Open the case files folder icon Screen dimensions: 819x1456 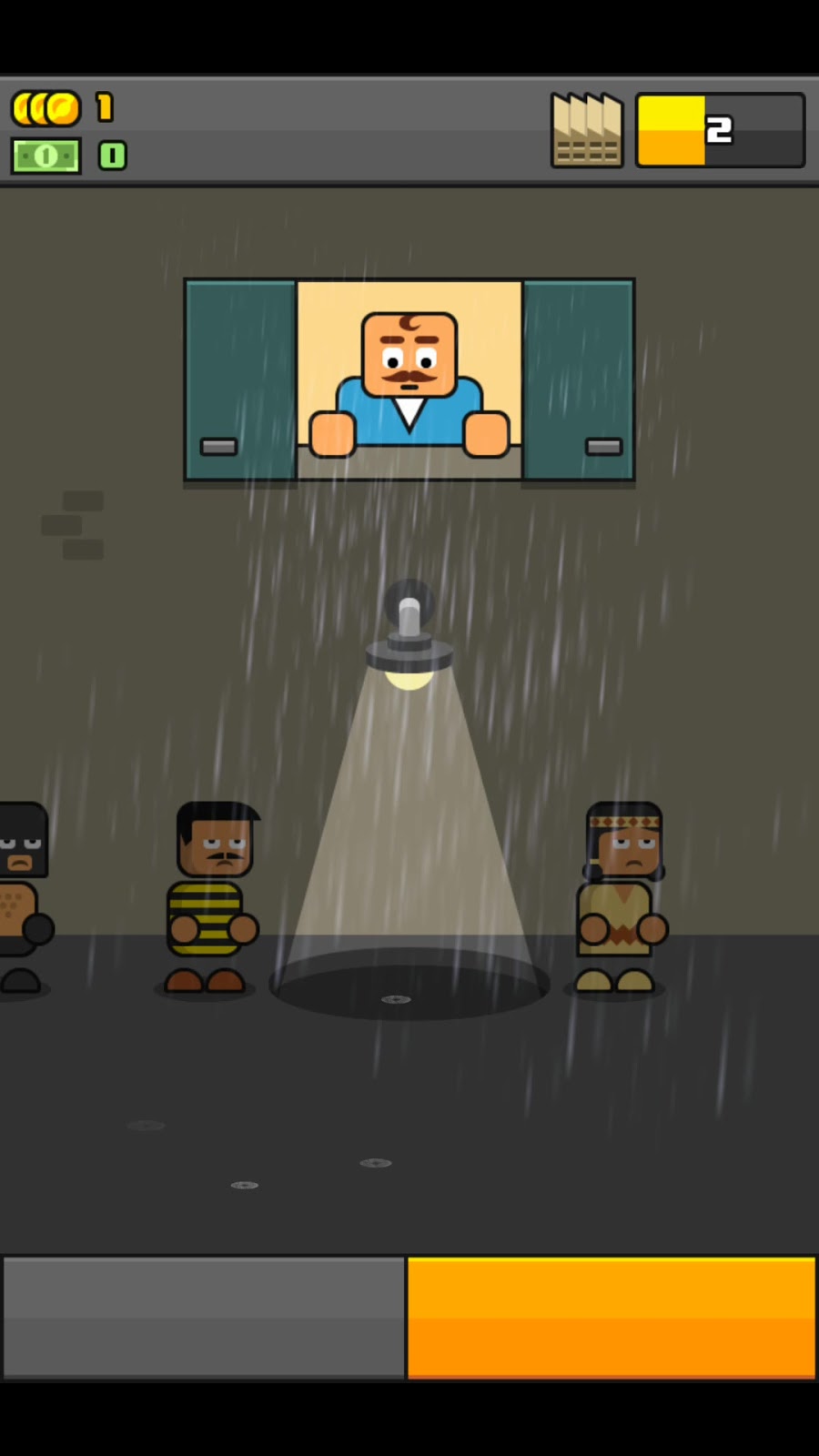[x=587, y=131]
